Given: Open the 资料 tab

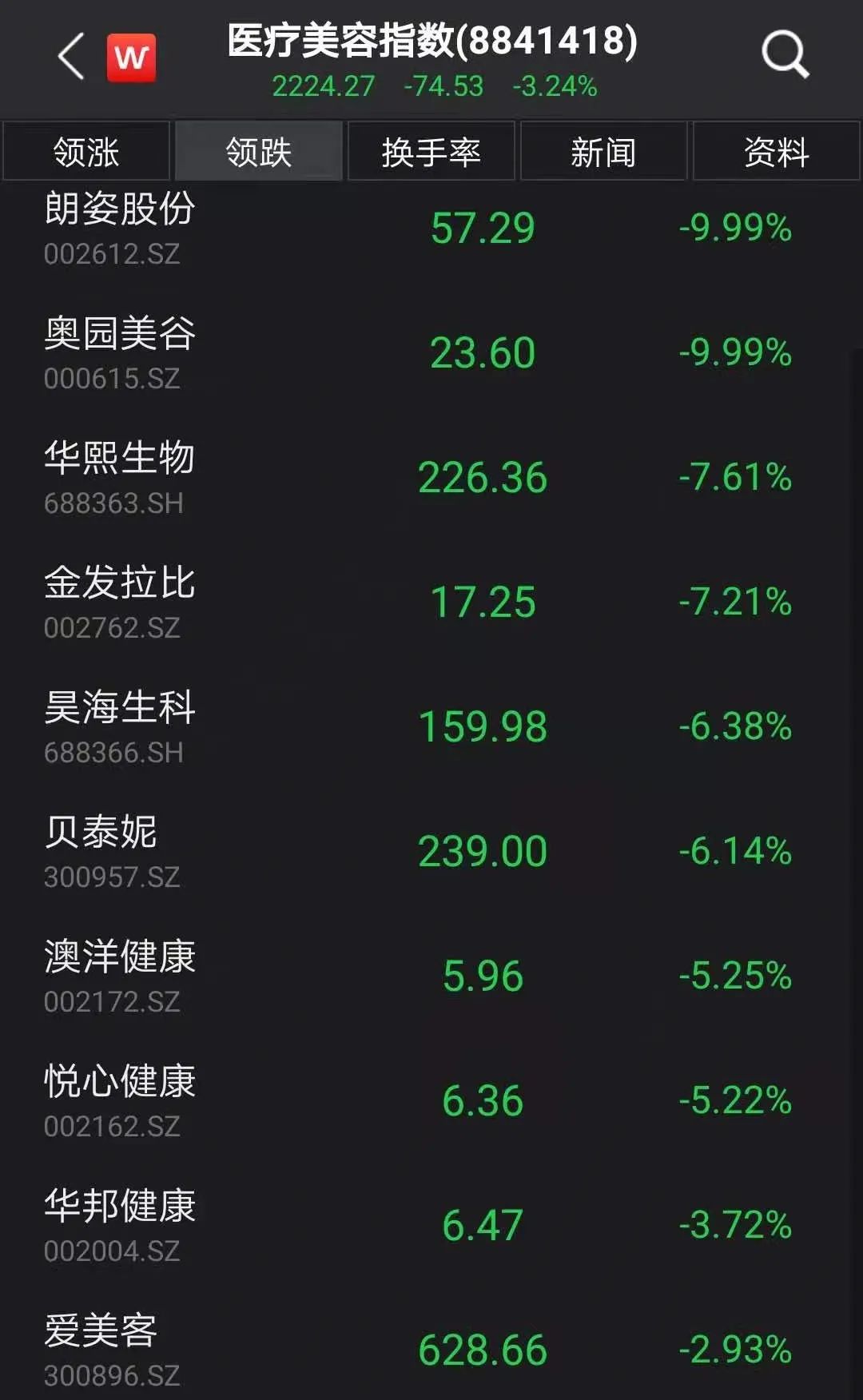Looking at the screenshot, I should pyautogui.click(x=776, y=152).
